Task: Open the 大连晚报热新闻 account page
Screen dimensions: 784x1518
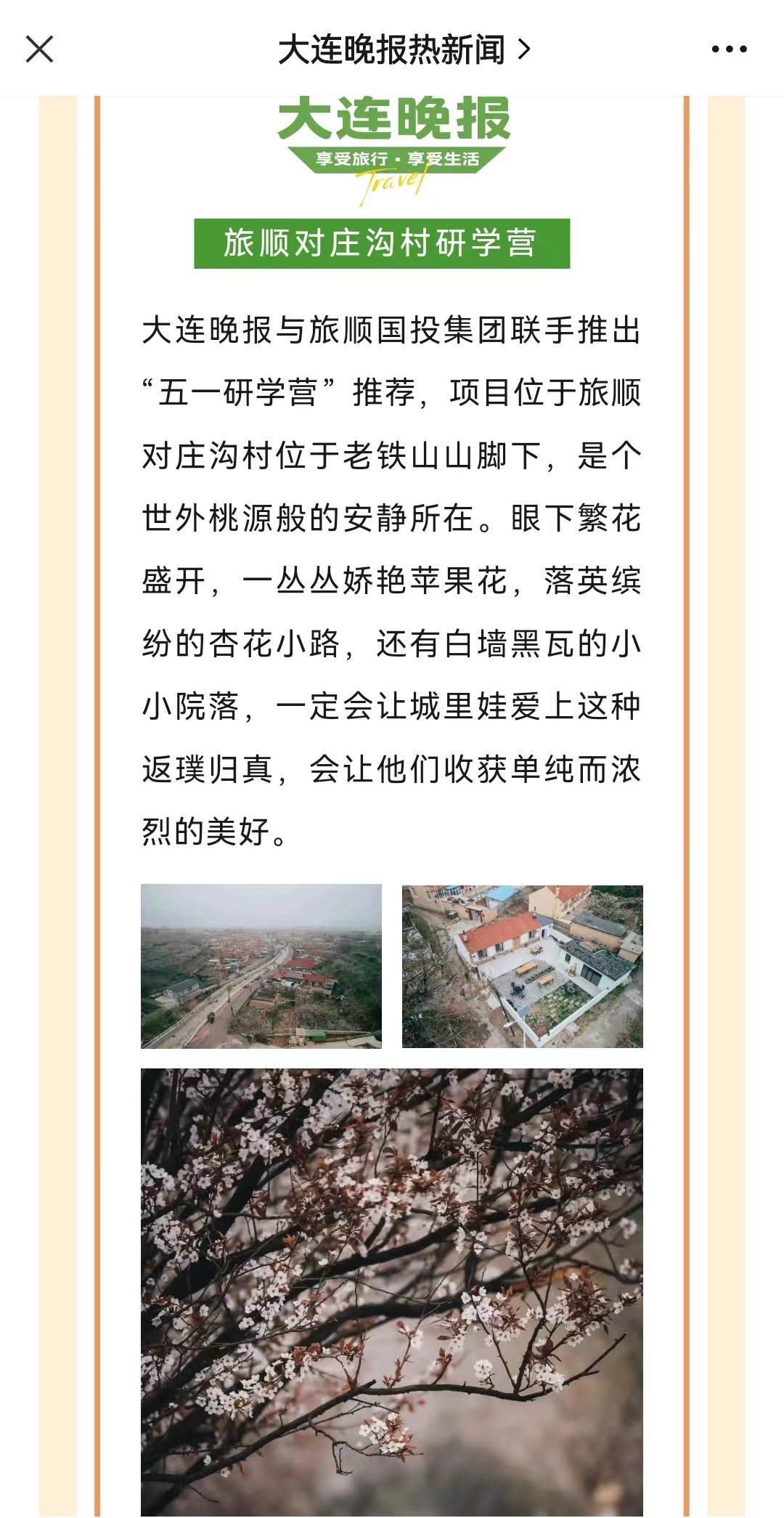Action: tap(404, 49)
